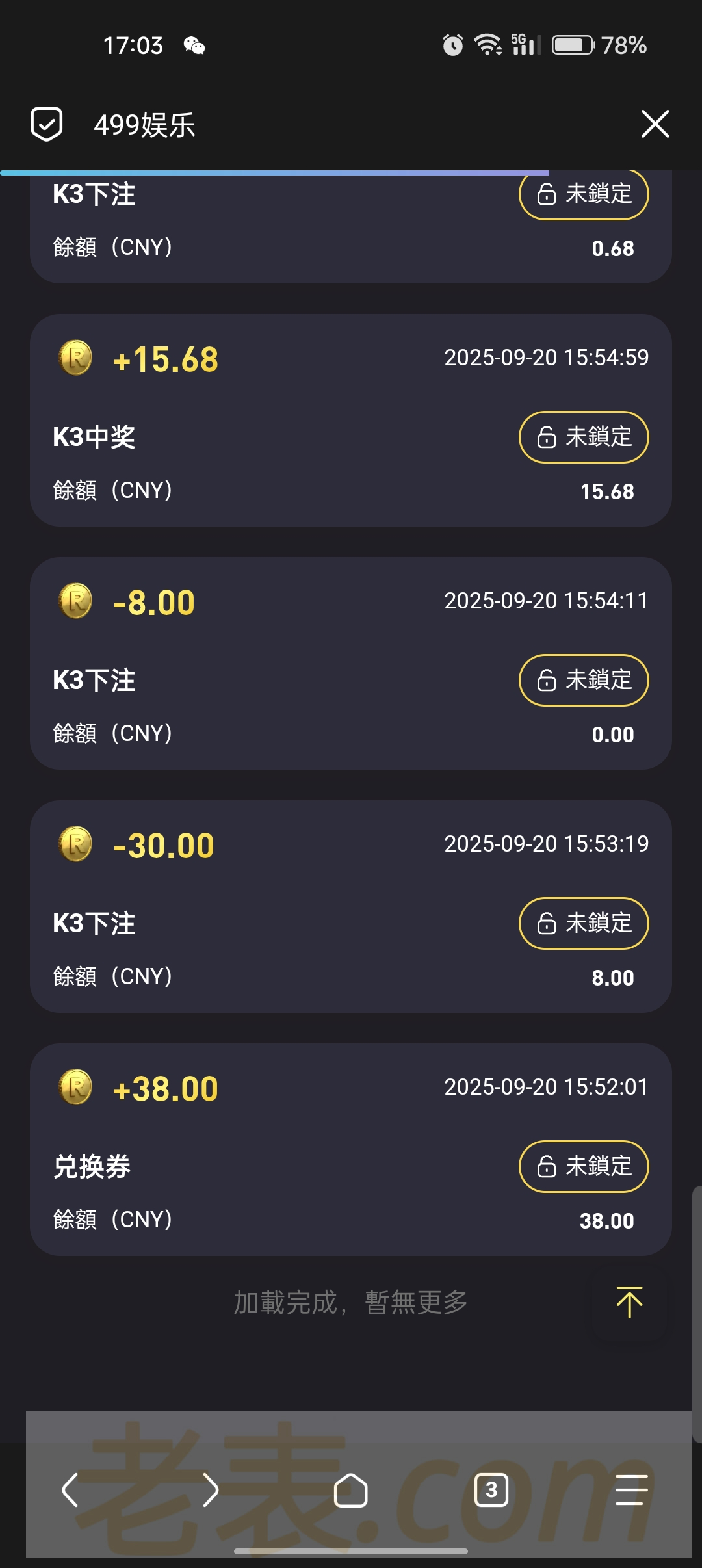This screenshot has width=702, height=1568.
Task: Tap the security shield icon beside 499娱乐
Action: (47, 124)
